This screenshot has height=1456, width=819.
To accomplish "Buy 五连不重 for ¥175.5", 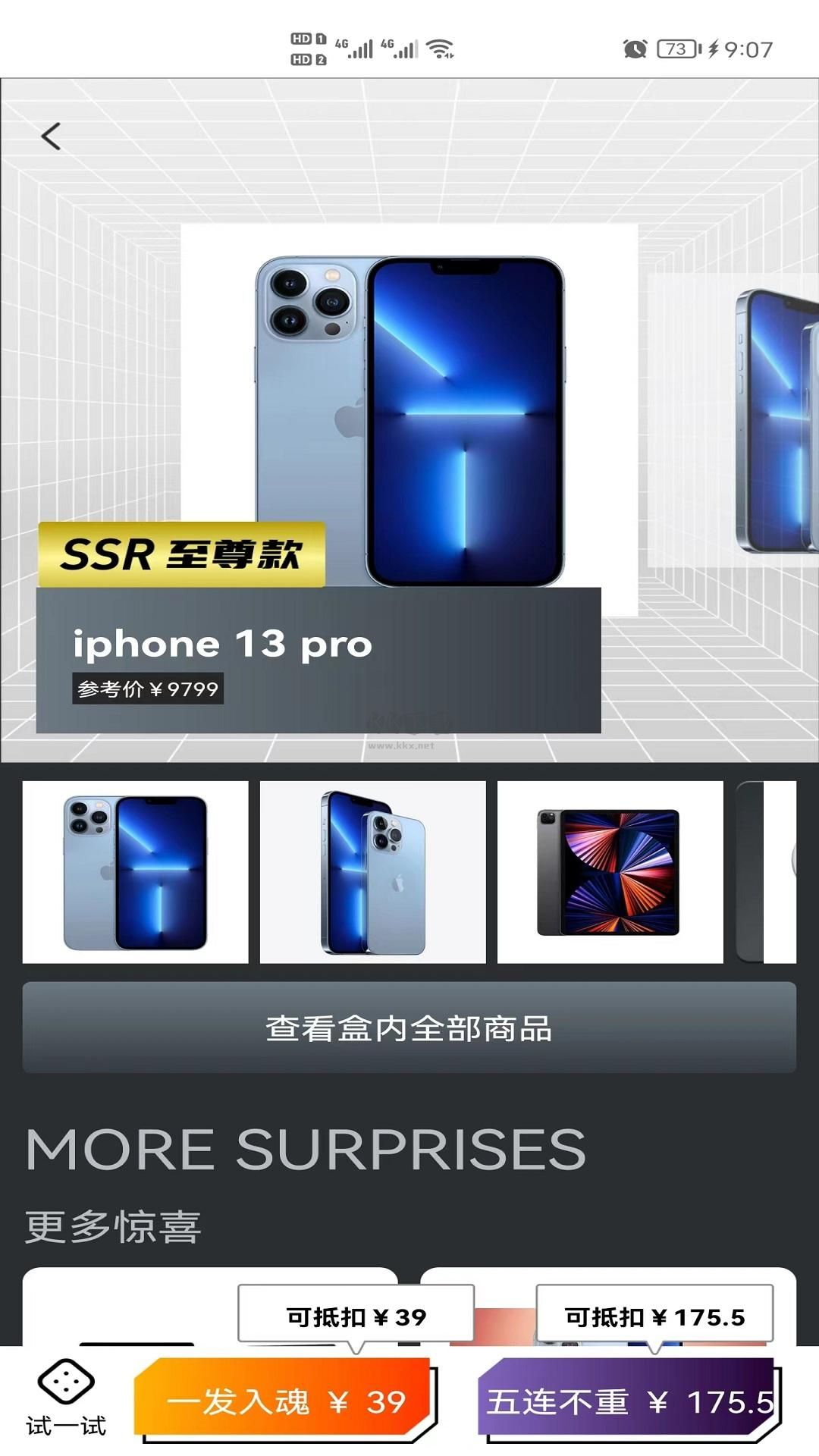I will (x=628, y=1401).
